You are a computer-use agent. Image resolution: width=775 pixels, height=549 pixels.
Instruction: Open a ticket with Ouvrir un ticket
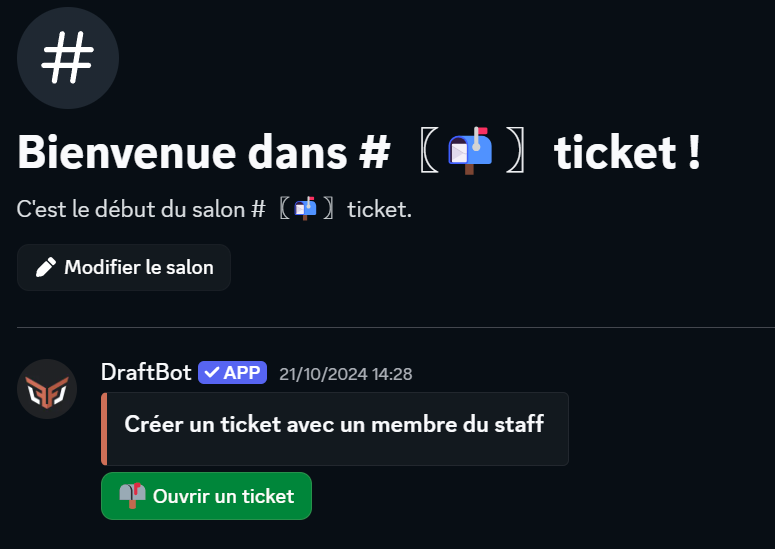[x=206, y=496]
